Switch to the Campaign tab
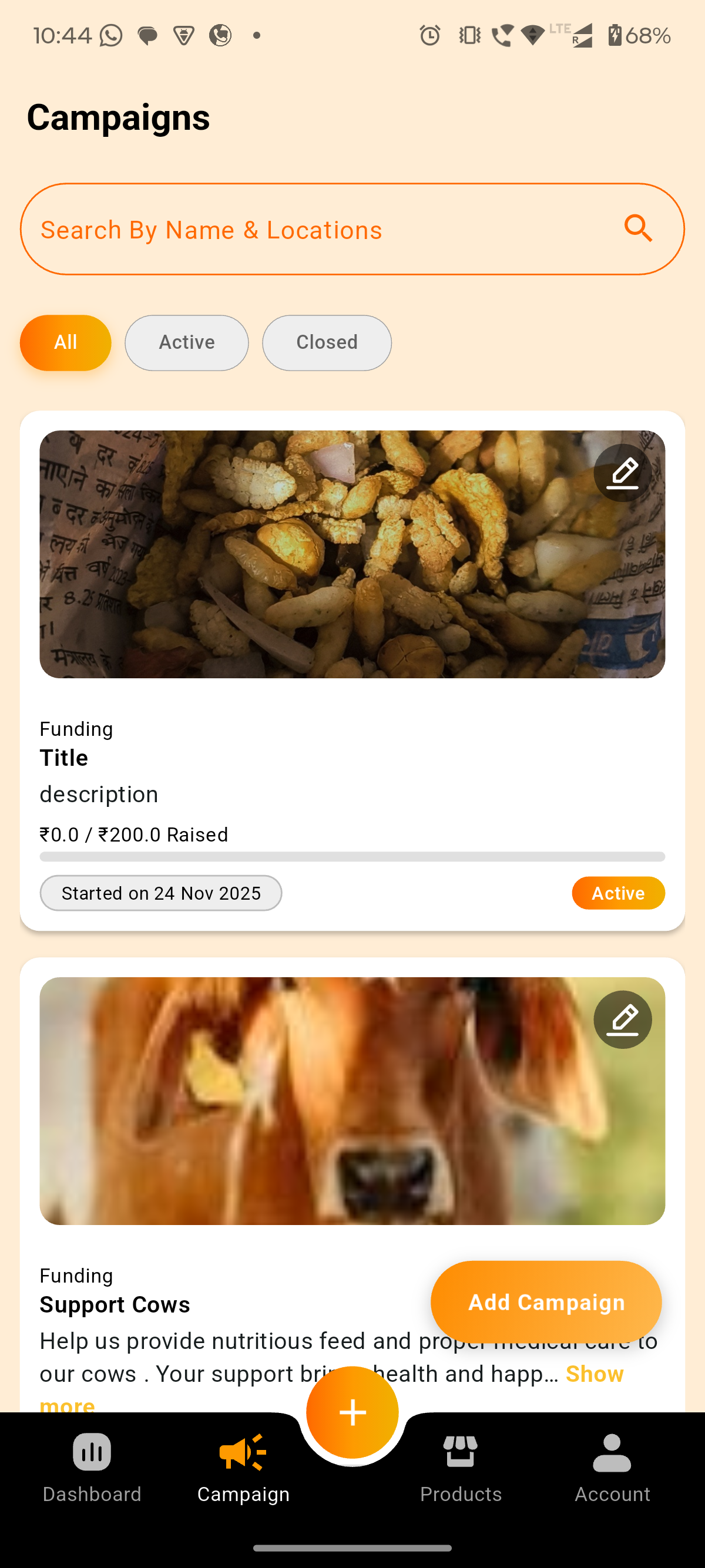The width and height of the screenshot is (705, 1568). coord(244,1468)
